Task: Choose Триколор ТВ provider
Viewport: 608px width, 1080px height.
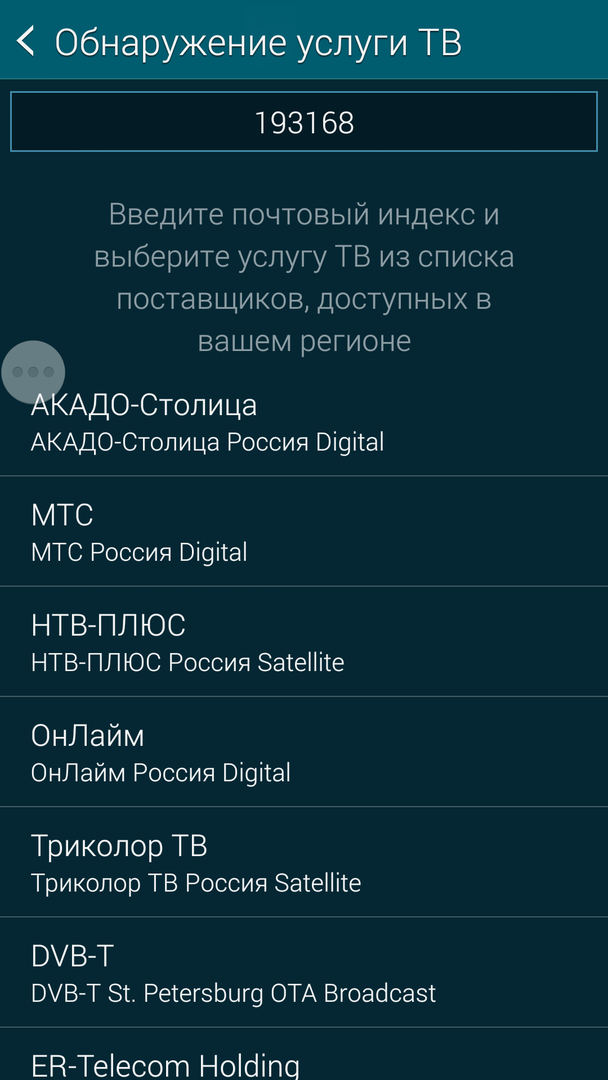Action: click(304, 862)
